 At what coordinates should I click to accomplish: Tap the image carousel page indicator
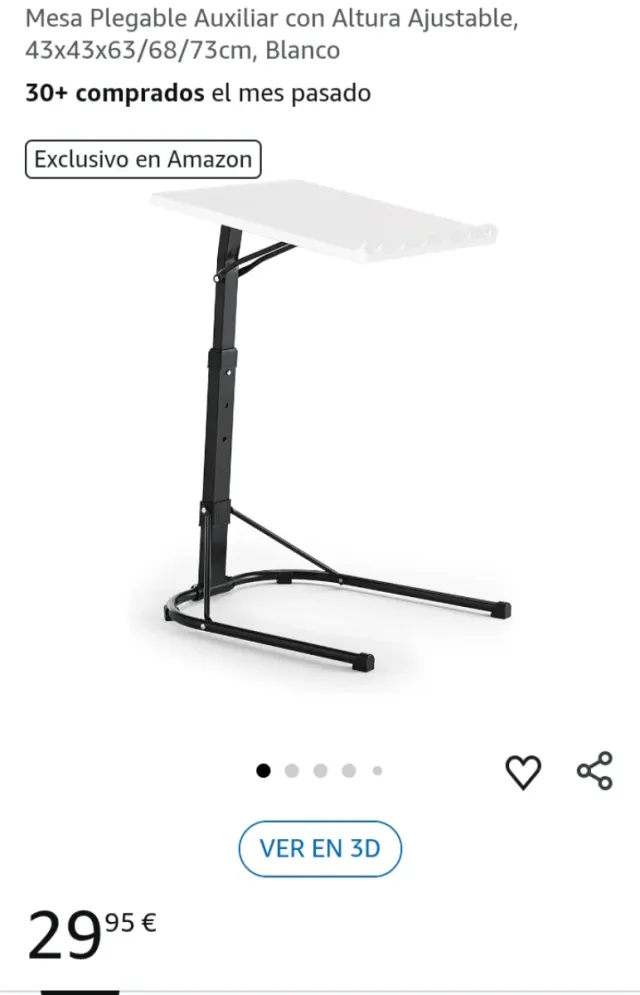pyautogui.click(x=320, y=771)
